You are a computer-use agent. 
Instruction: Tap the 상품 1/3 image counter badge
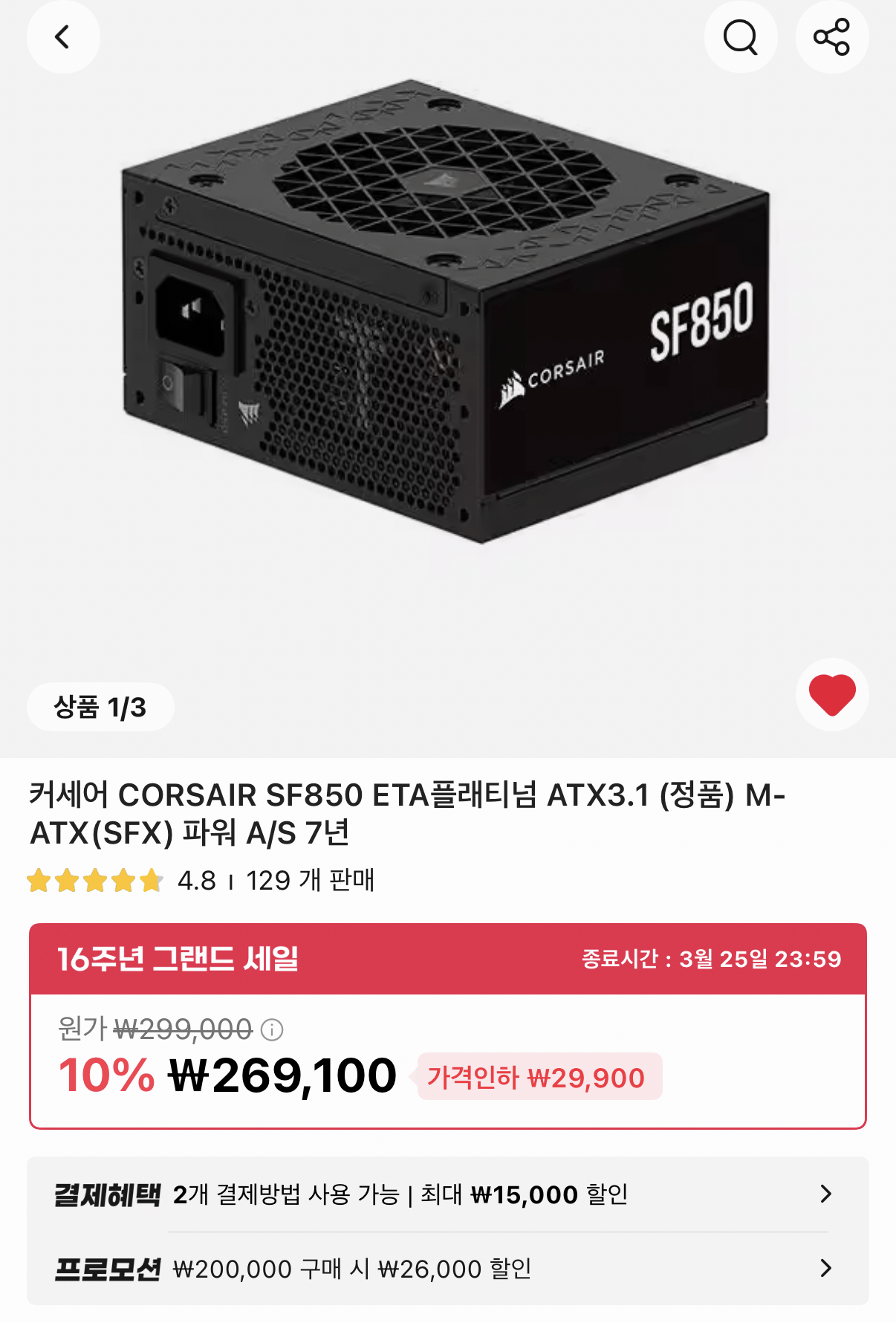[x=100, y=707]
